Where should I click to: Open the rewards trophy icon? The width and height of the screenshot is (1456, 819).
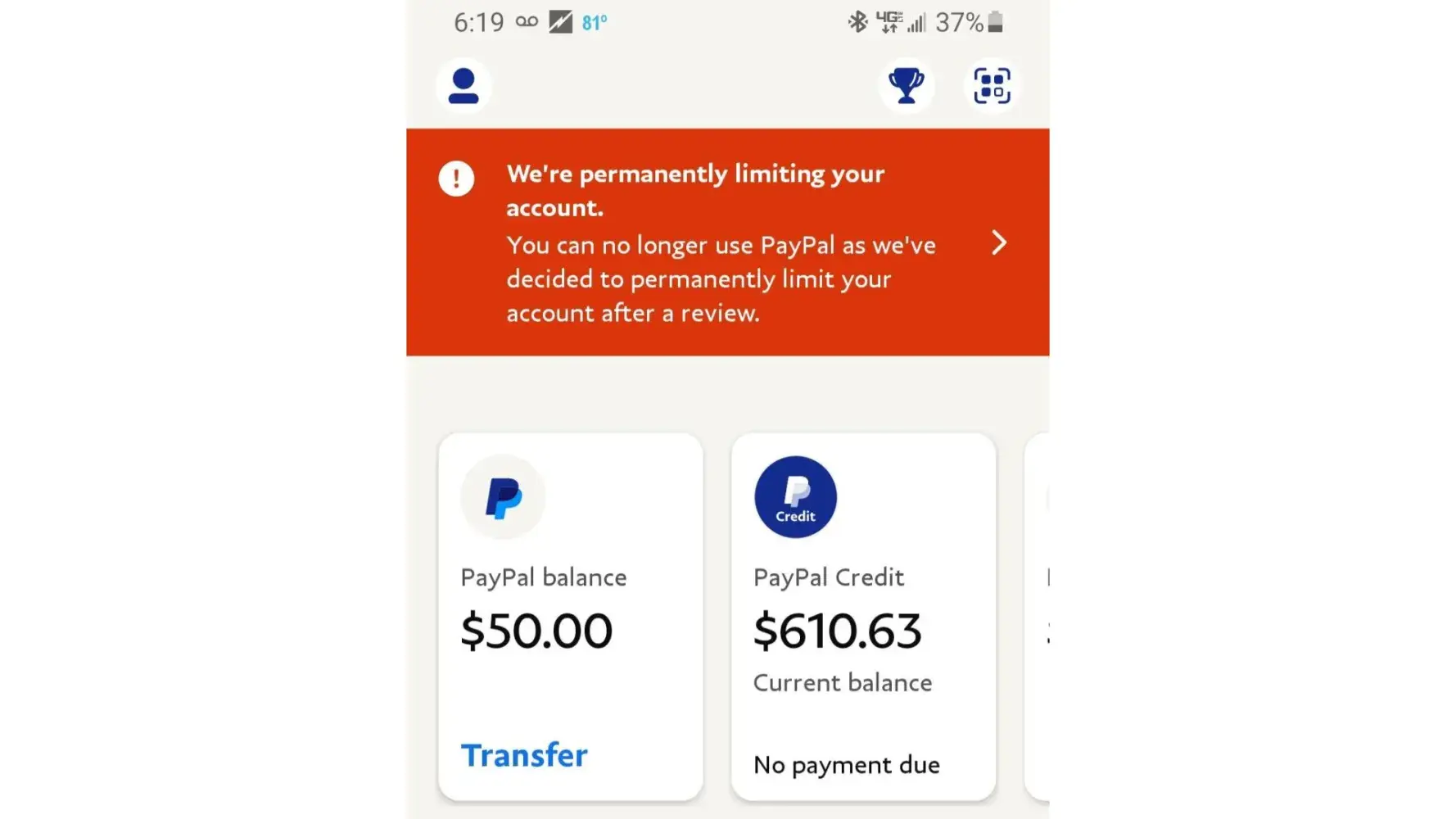click(x=906, y=86)
